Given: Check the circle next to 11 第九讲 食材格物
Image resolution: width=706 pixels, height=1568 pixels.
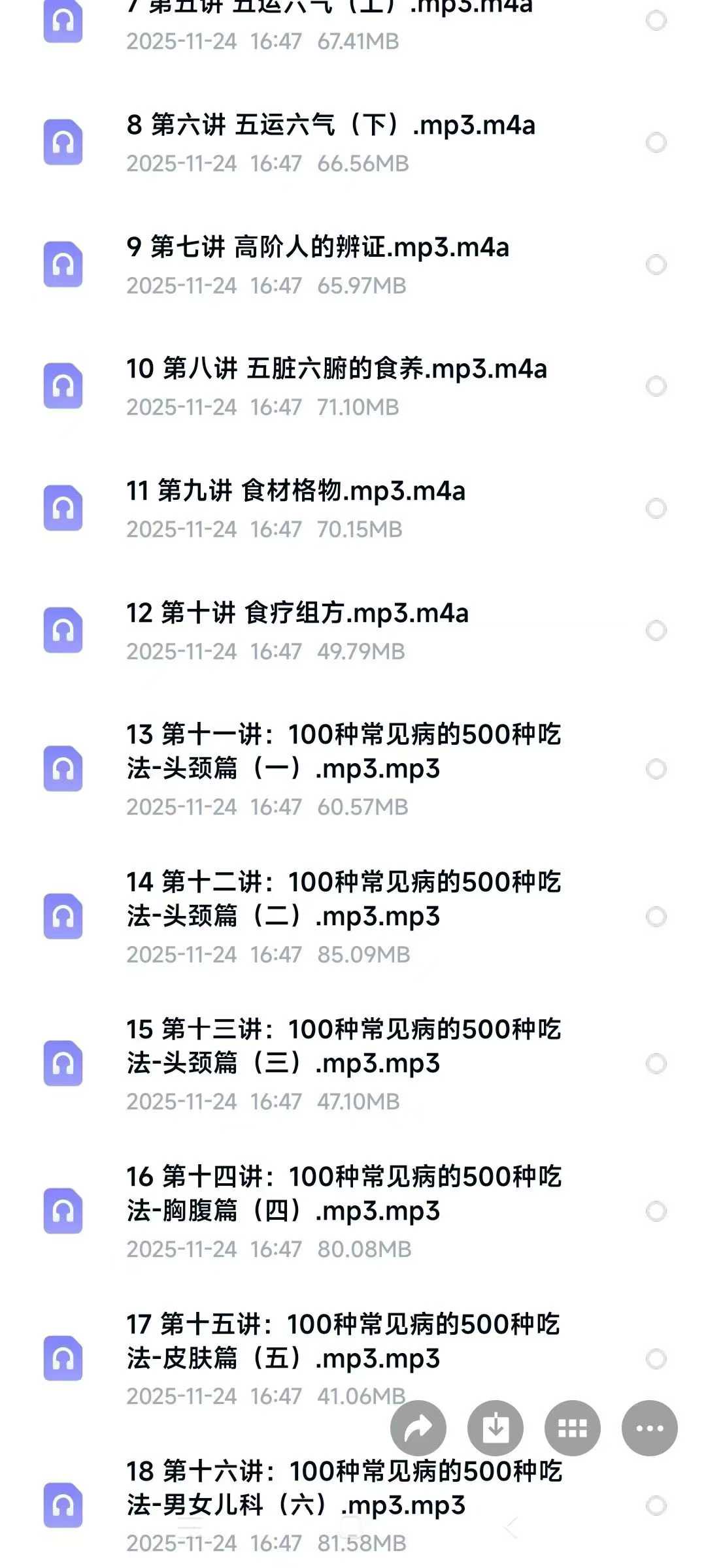Looking at the screenshot, I should [656, 508].
